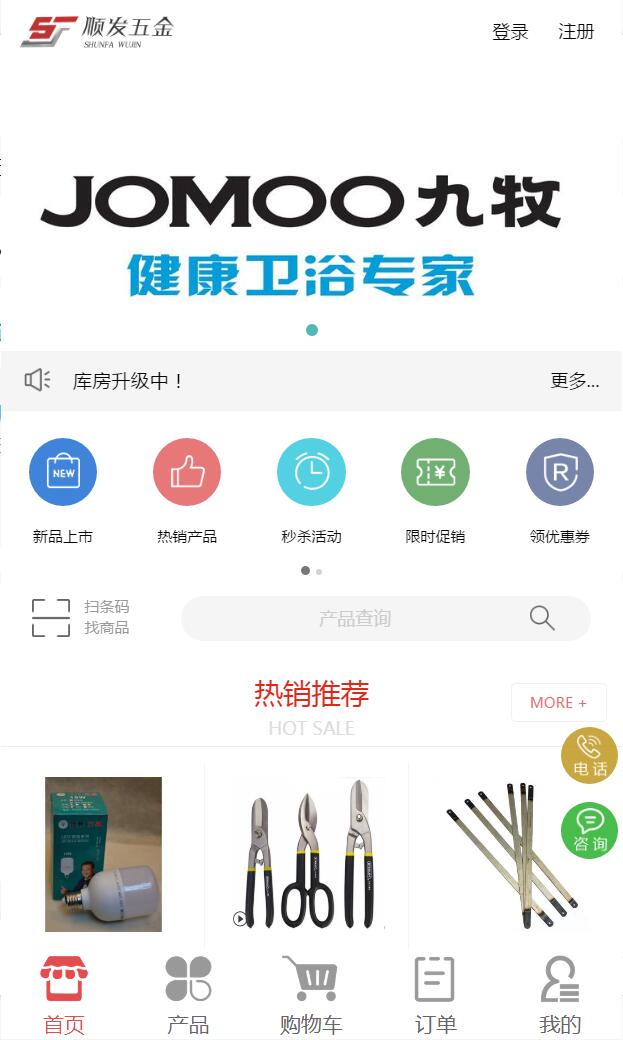Switch to the 产品 tab
The height and width of the screenshot is (1040, 623).
coord(187,995)
